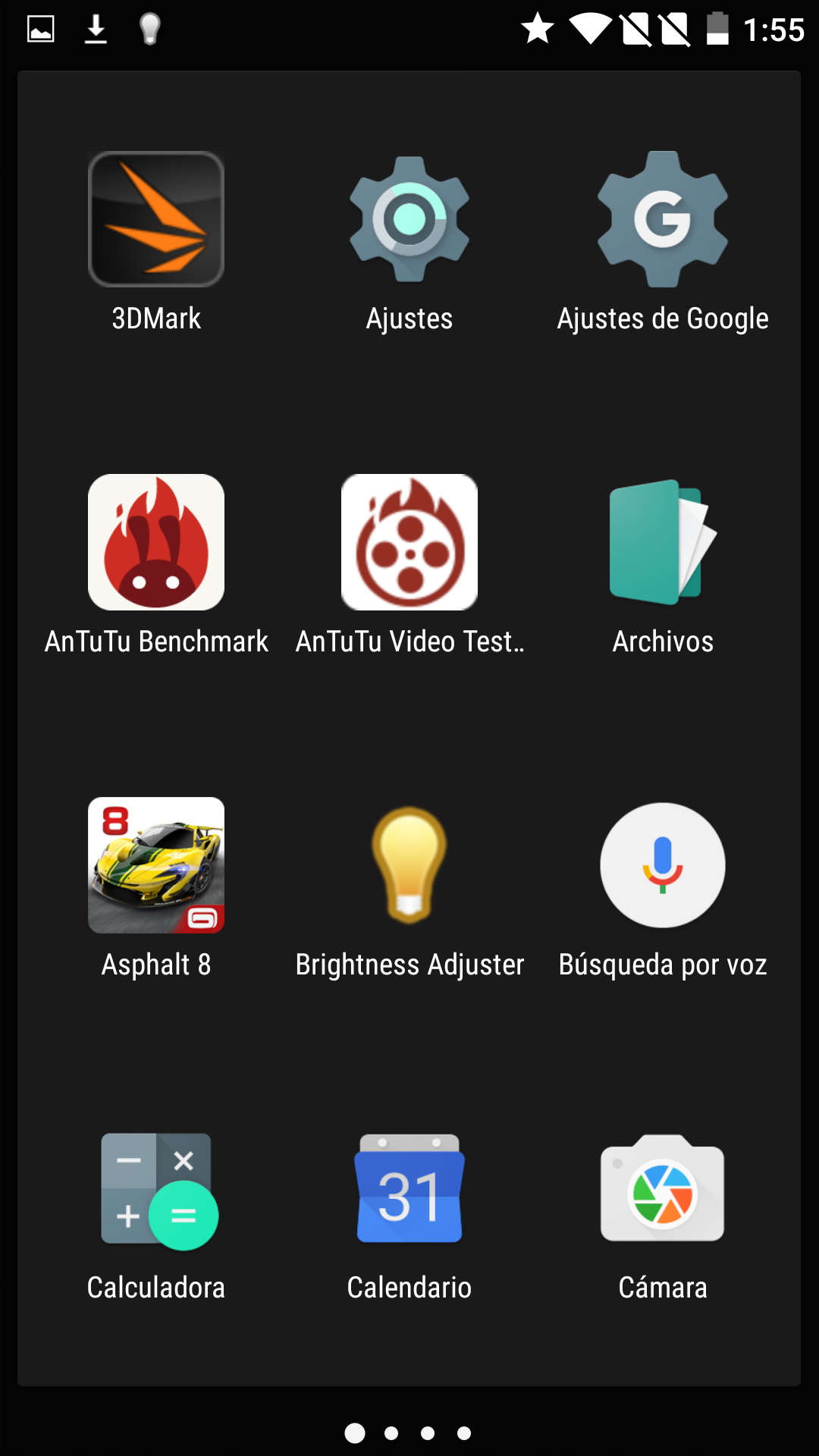Image resolution: width=819 pixels, height=1456 pixels.
Task: Open Ajustes de Google
Action: point(663,219)
